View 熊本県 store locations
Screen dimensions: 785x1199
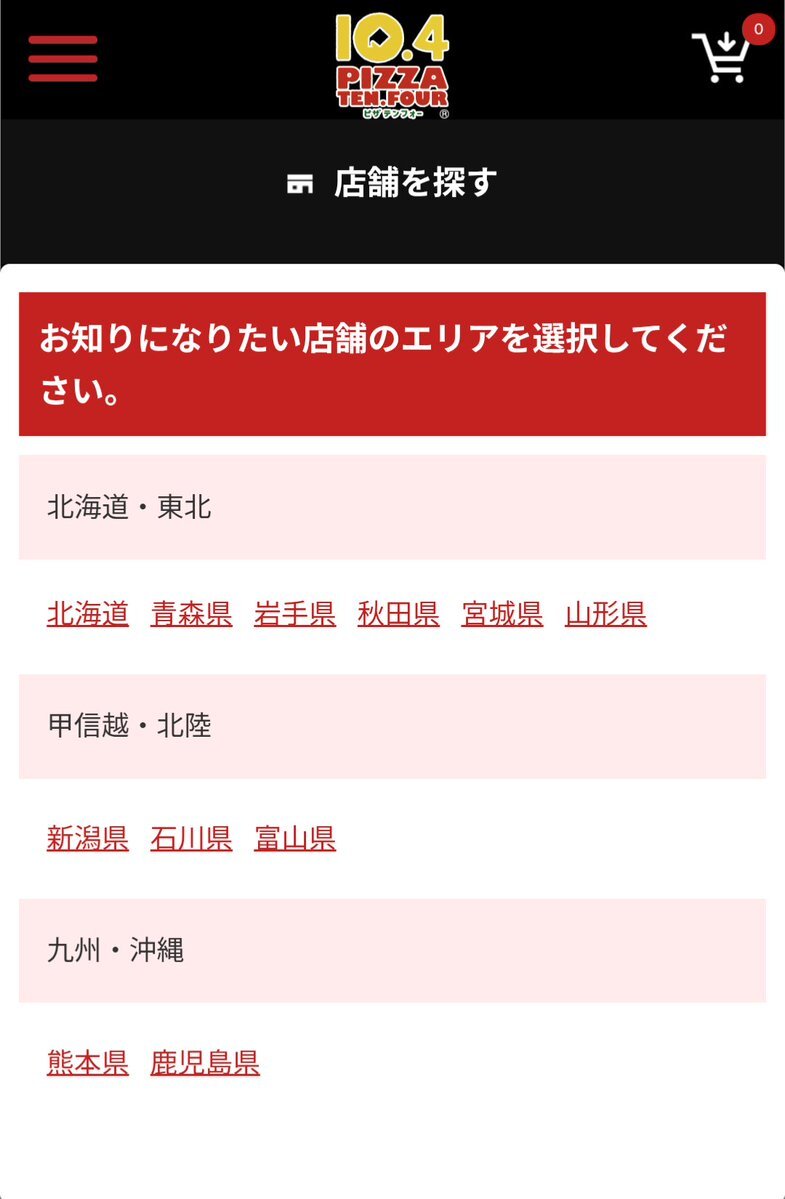tap(88, 1062)
